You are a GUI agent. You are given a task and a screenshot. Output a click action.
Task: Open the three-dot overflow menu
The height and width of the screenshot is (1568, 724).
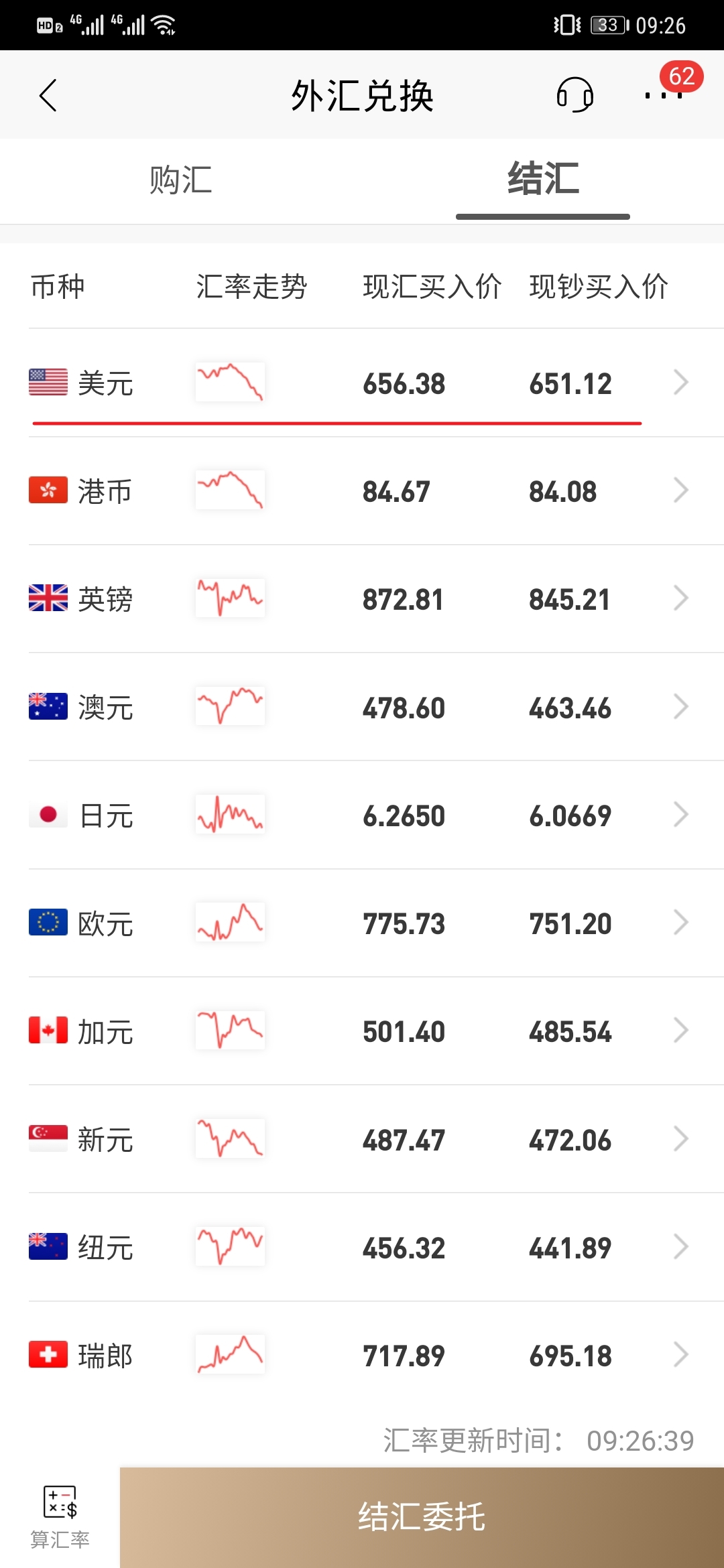[x=663, y=96]
